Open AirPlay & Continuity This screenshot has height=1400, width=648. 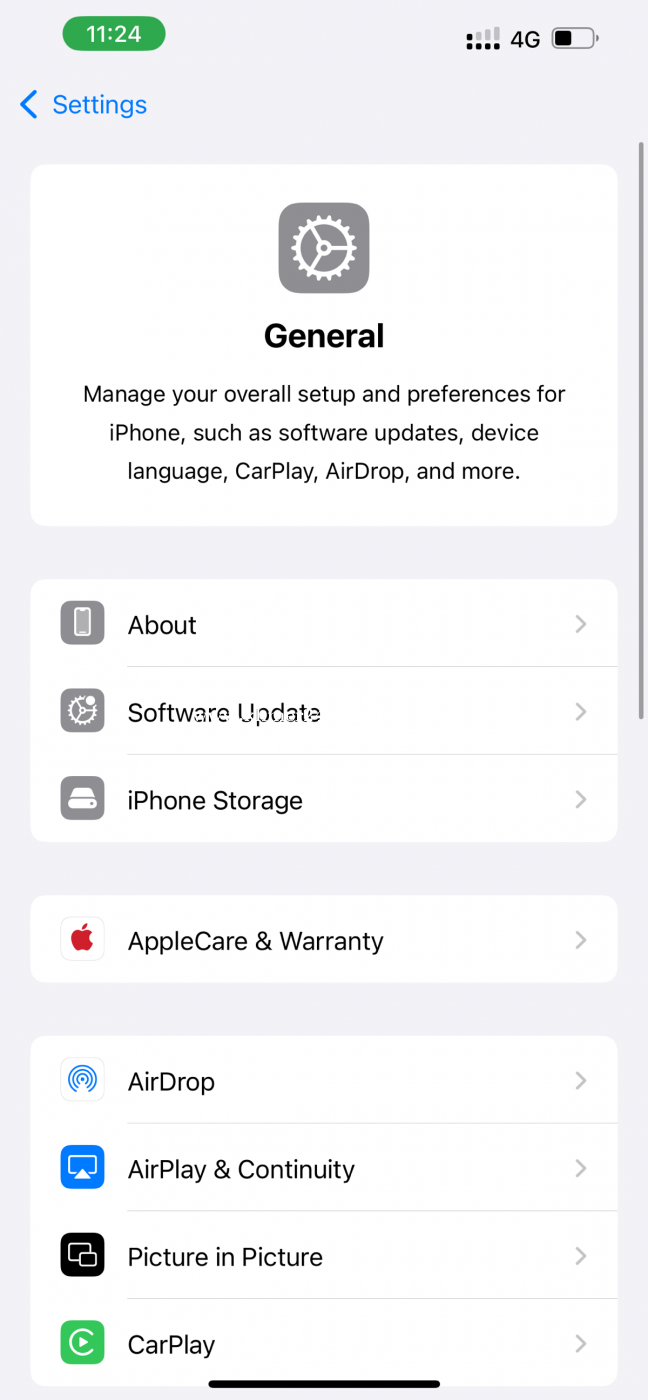324,1168
